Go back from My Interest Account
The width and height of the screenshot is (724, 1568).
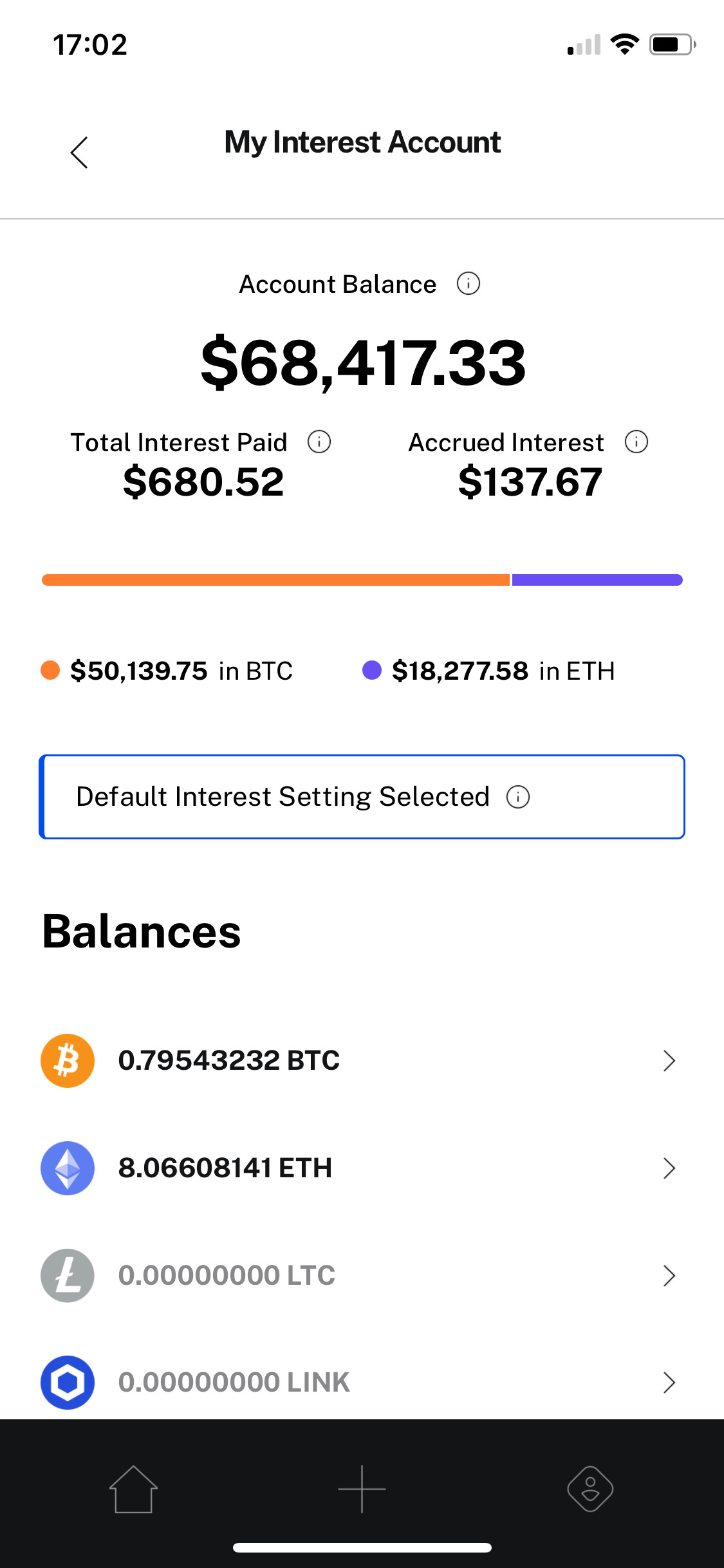(x=79, y=153)
